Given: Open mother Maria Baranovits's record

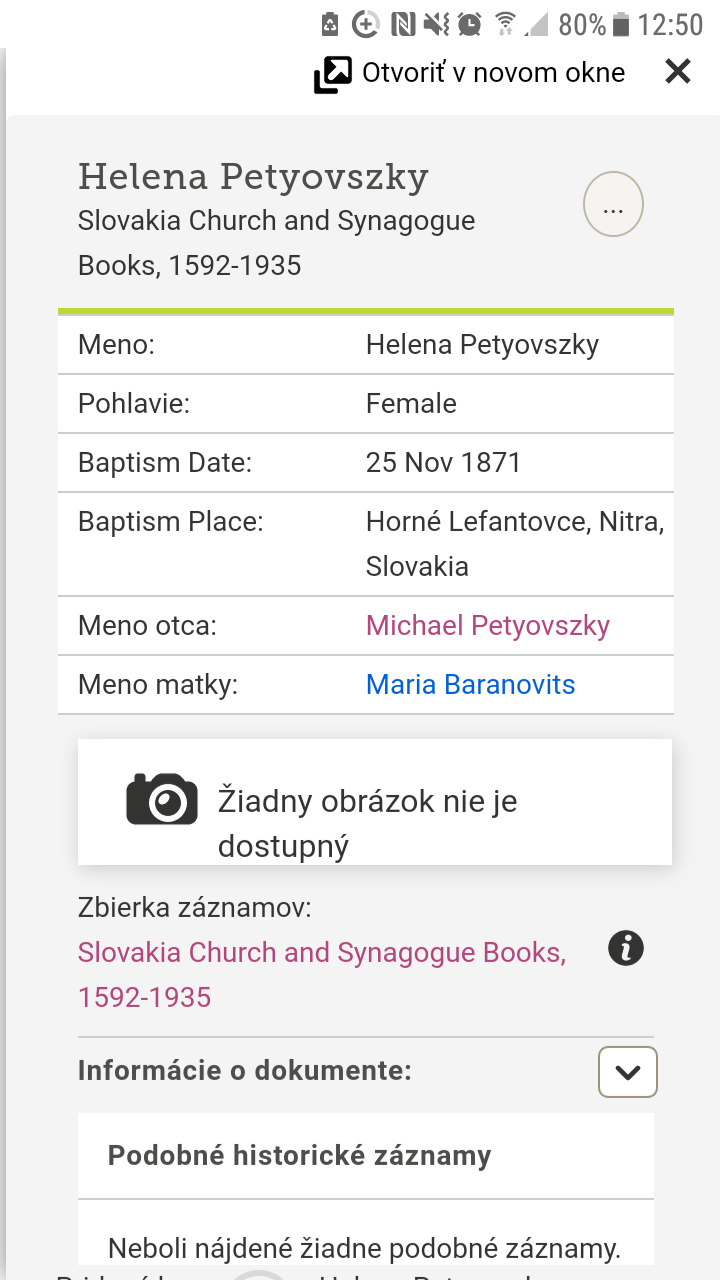Looking at the screenshot, I should tap(470, 685).
